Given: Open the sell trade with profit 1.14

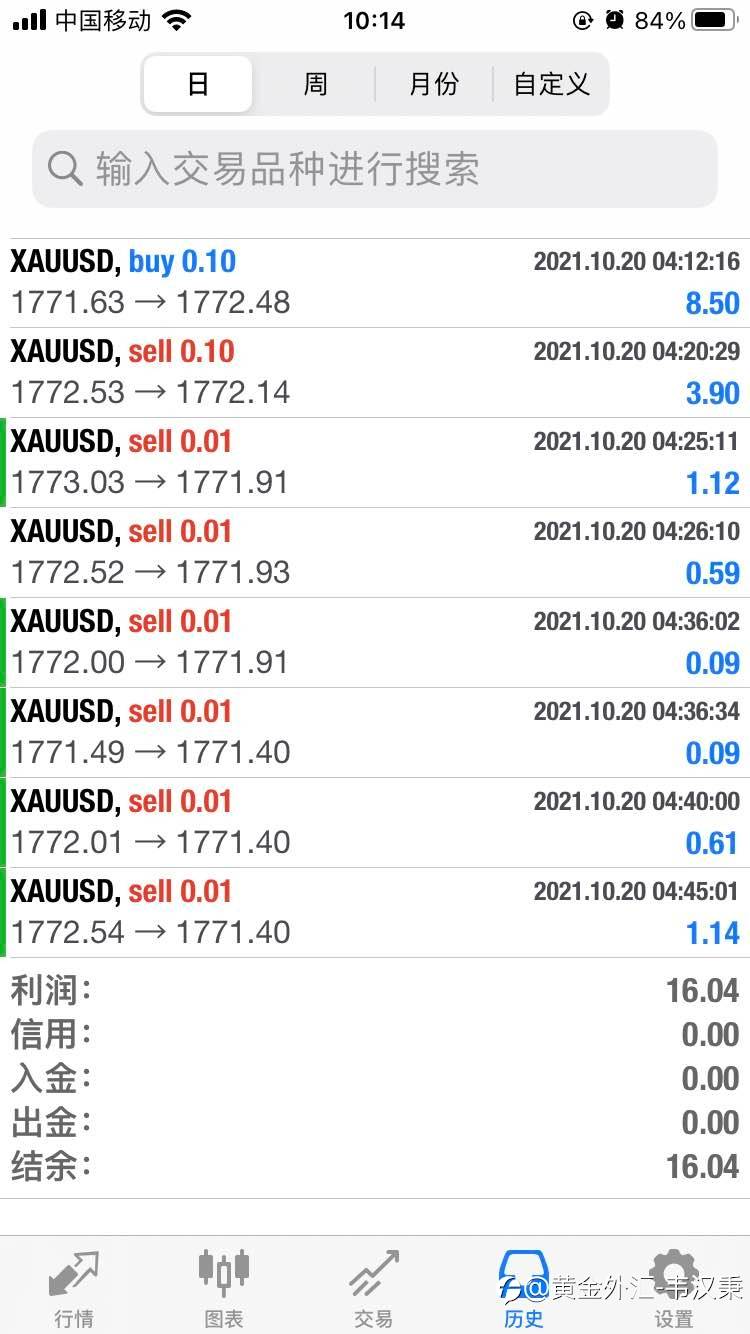Looking at the screenshot, I should [x=375, y=913].
